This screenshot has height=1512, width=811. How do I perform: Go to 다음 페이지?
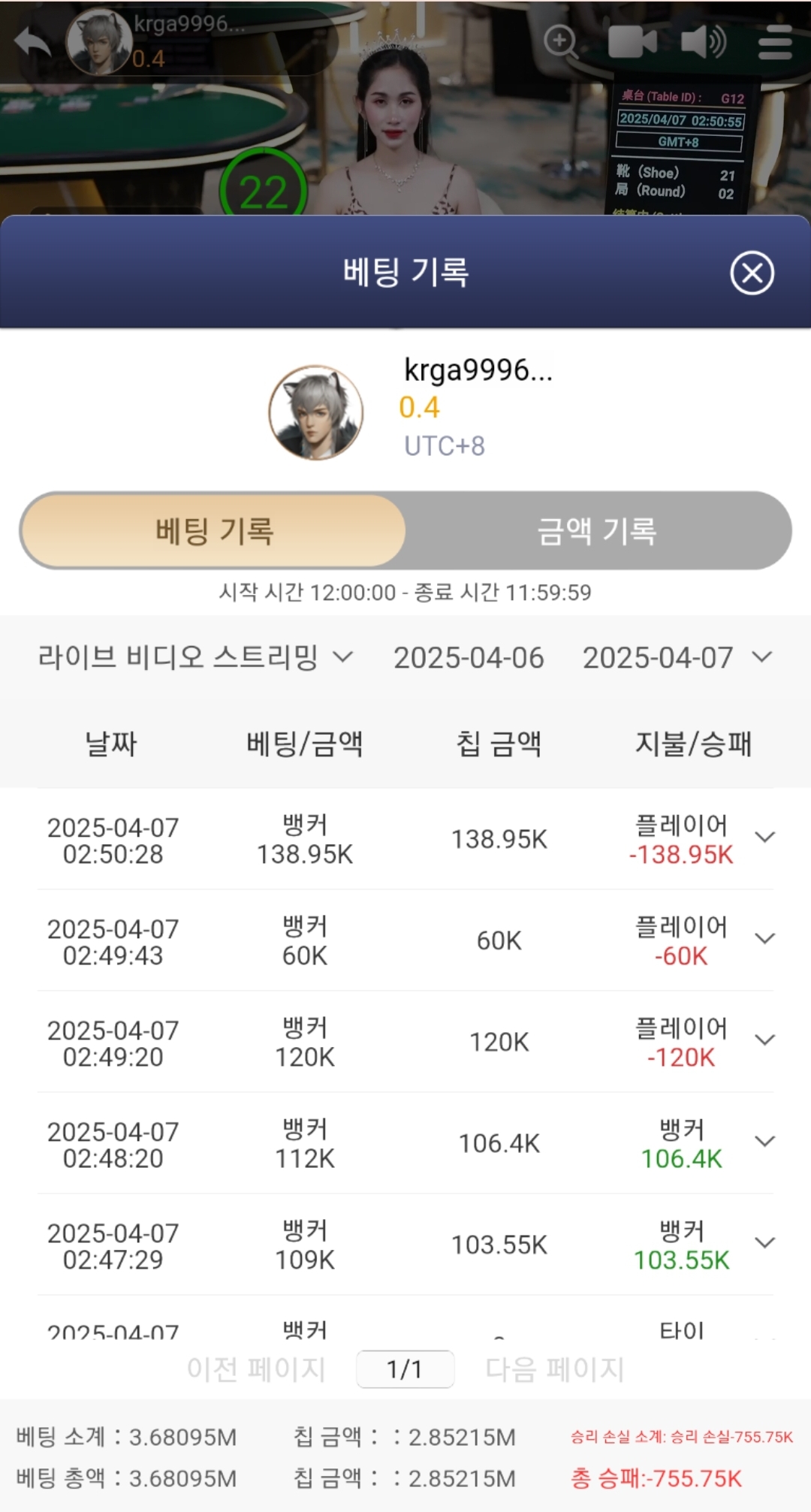(x=555, y=1369)
